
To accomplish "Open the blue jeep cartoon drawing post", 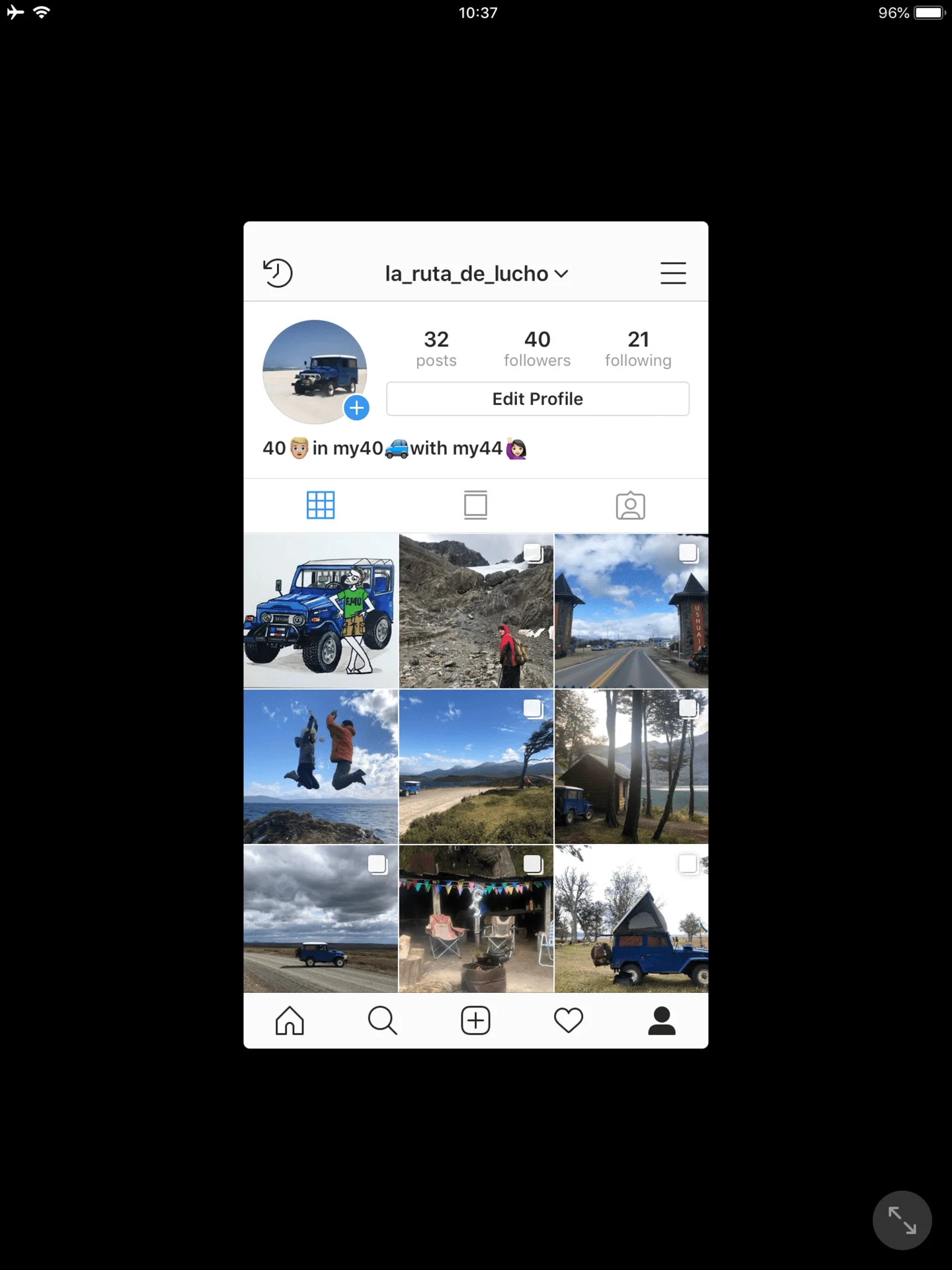I will point(321,611).
